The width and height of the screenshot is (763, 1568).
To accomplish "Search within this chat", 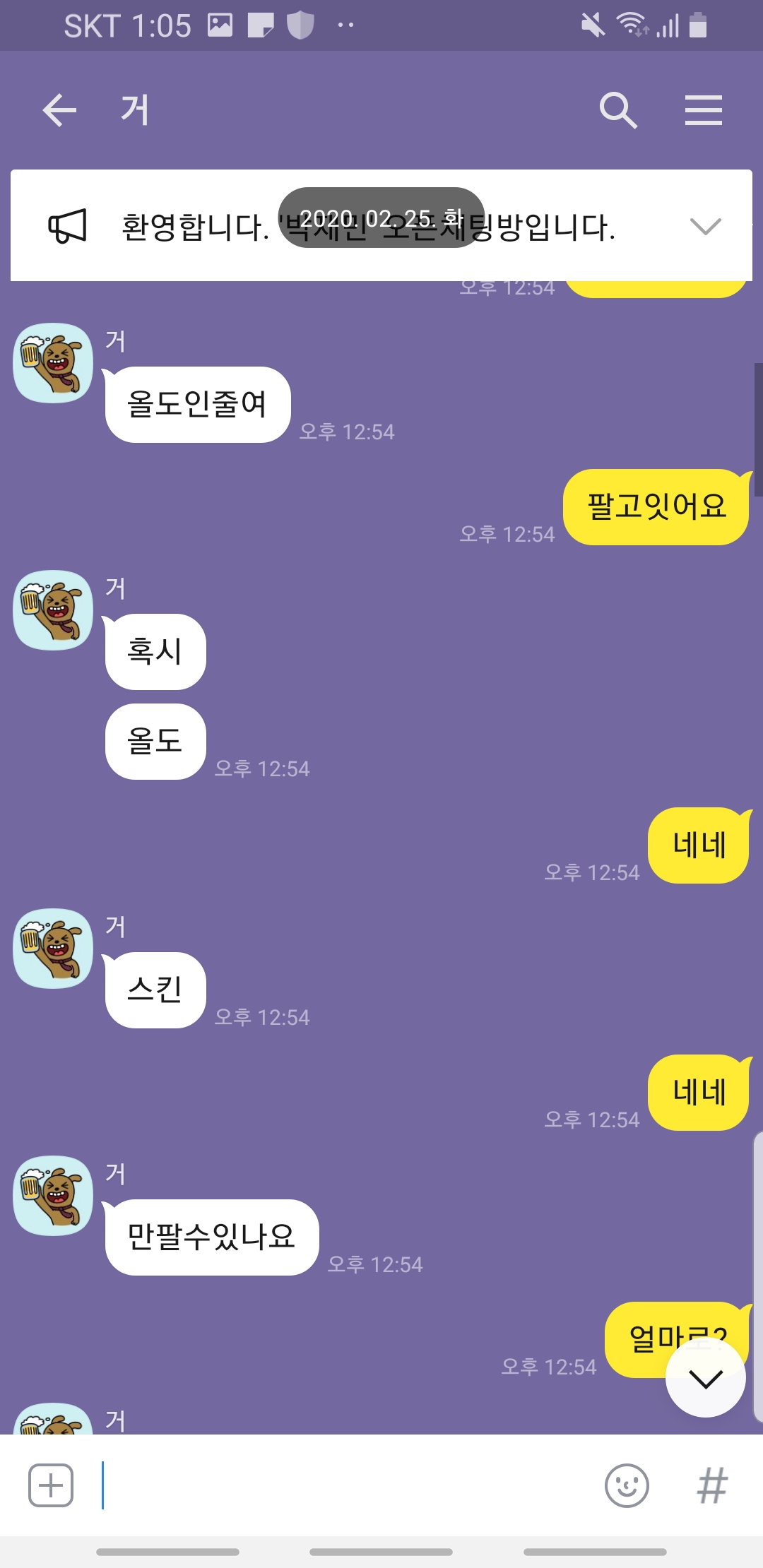I will [x=618, y=110].
